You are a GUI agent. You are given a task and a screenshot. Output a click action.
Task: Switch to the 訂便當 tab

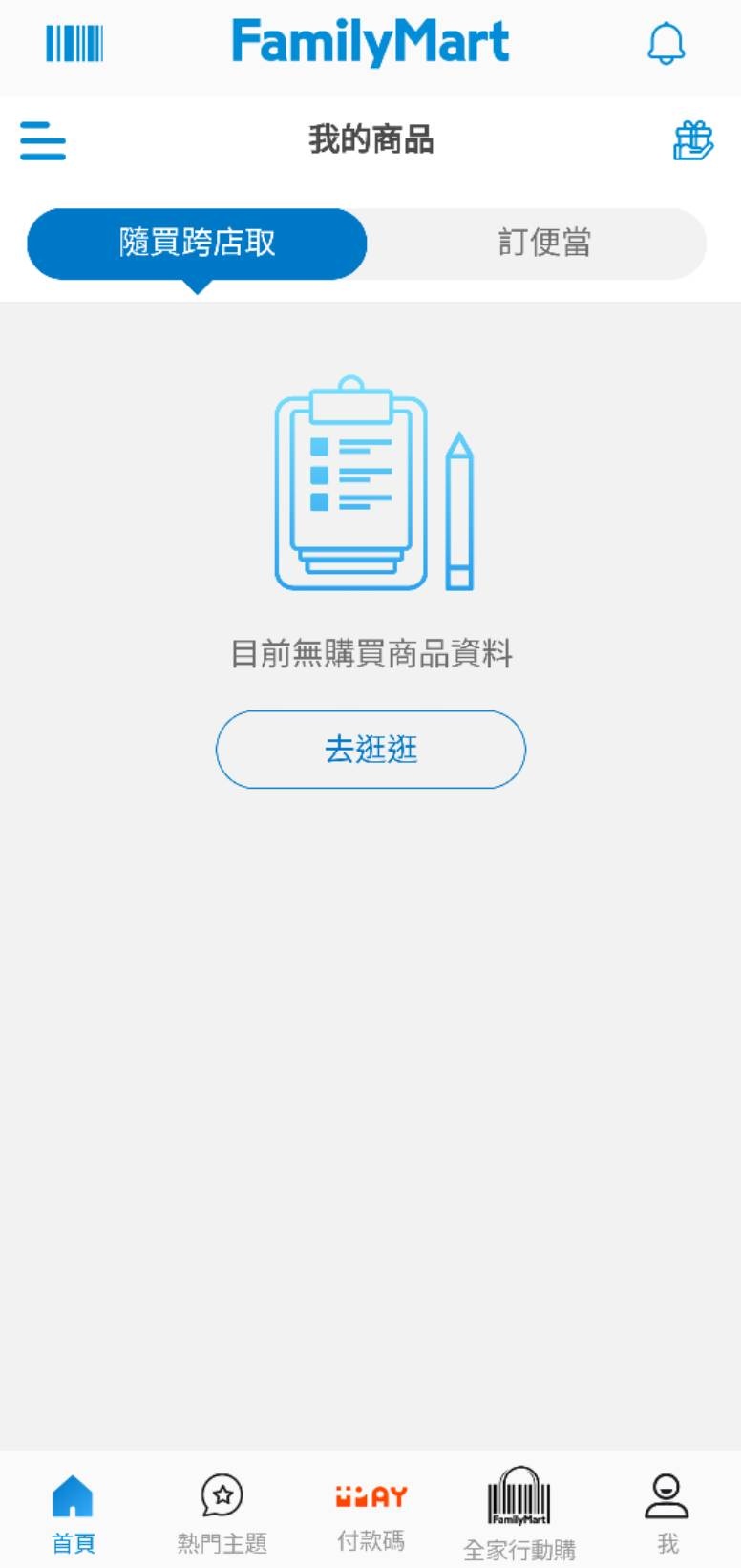click(543, 243)
